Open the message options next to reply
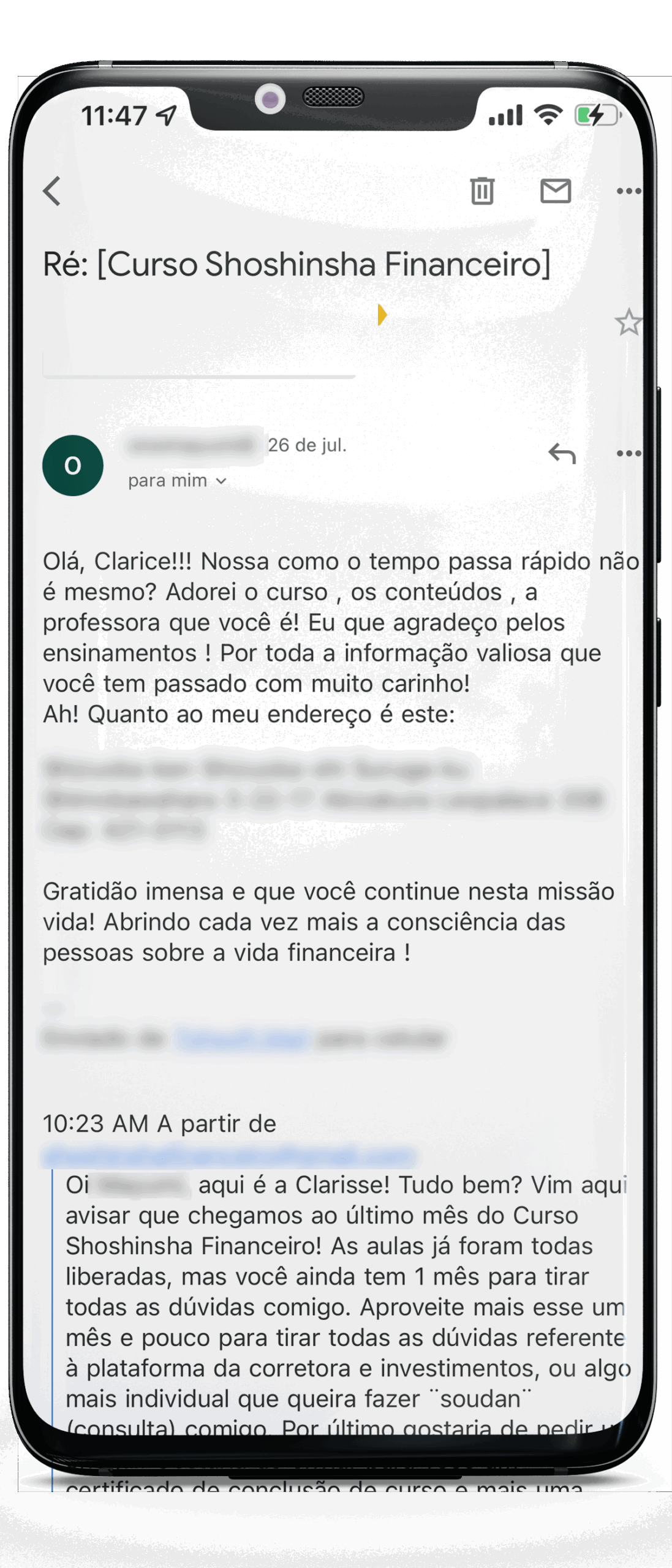The width and height of the screenshot is (672, 1568). [629, 454]
